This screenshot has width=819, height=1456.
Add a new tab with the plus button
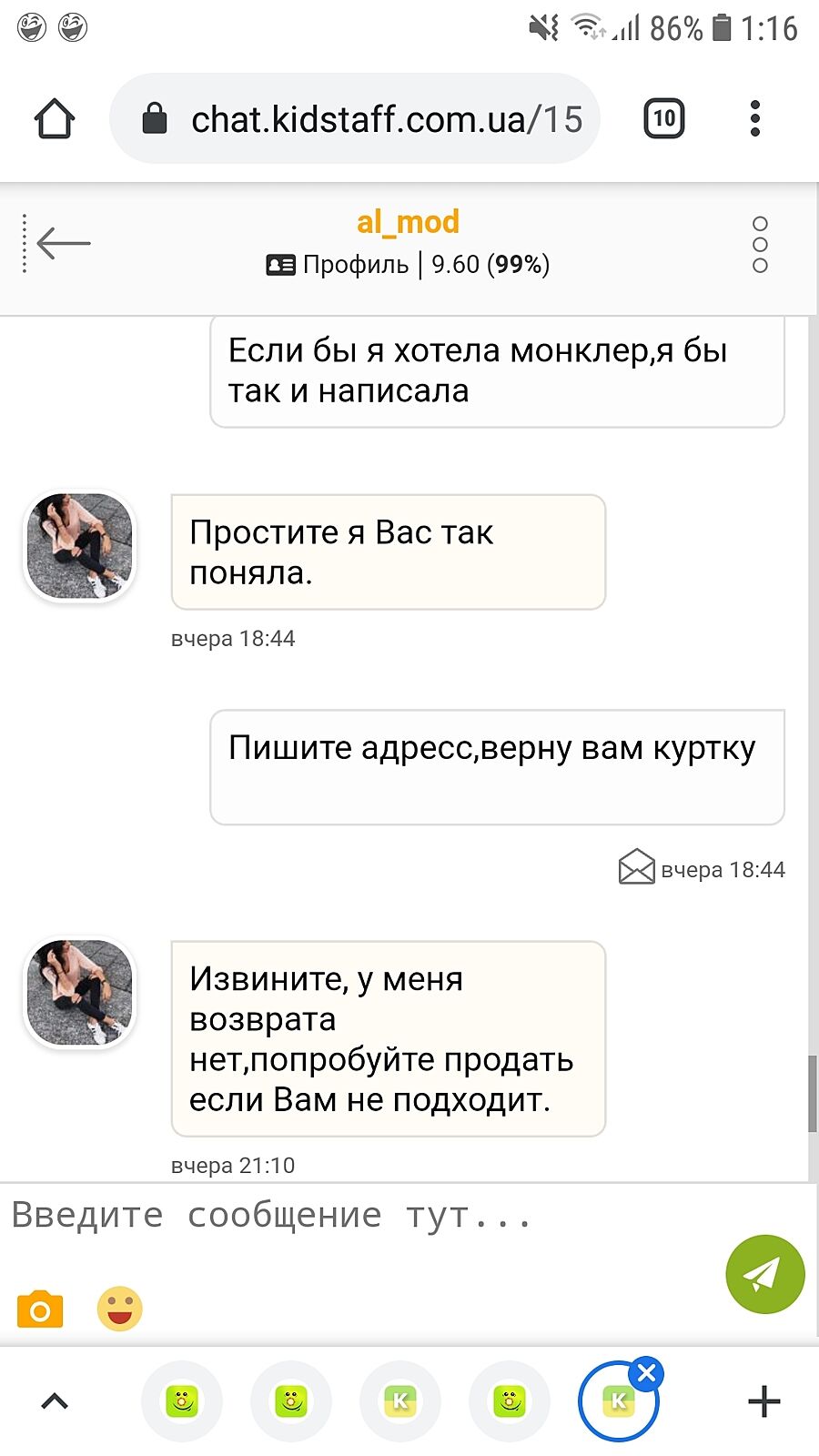(x=763, y=1401)
